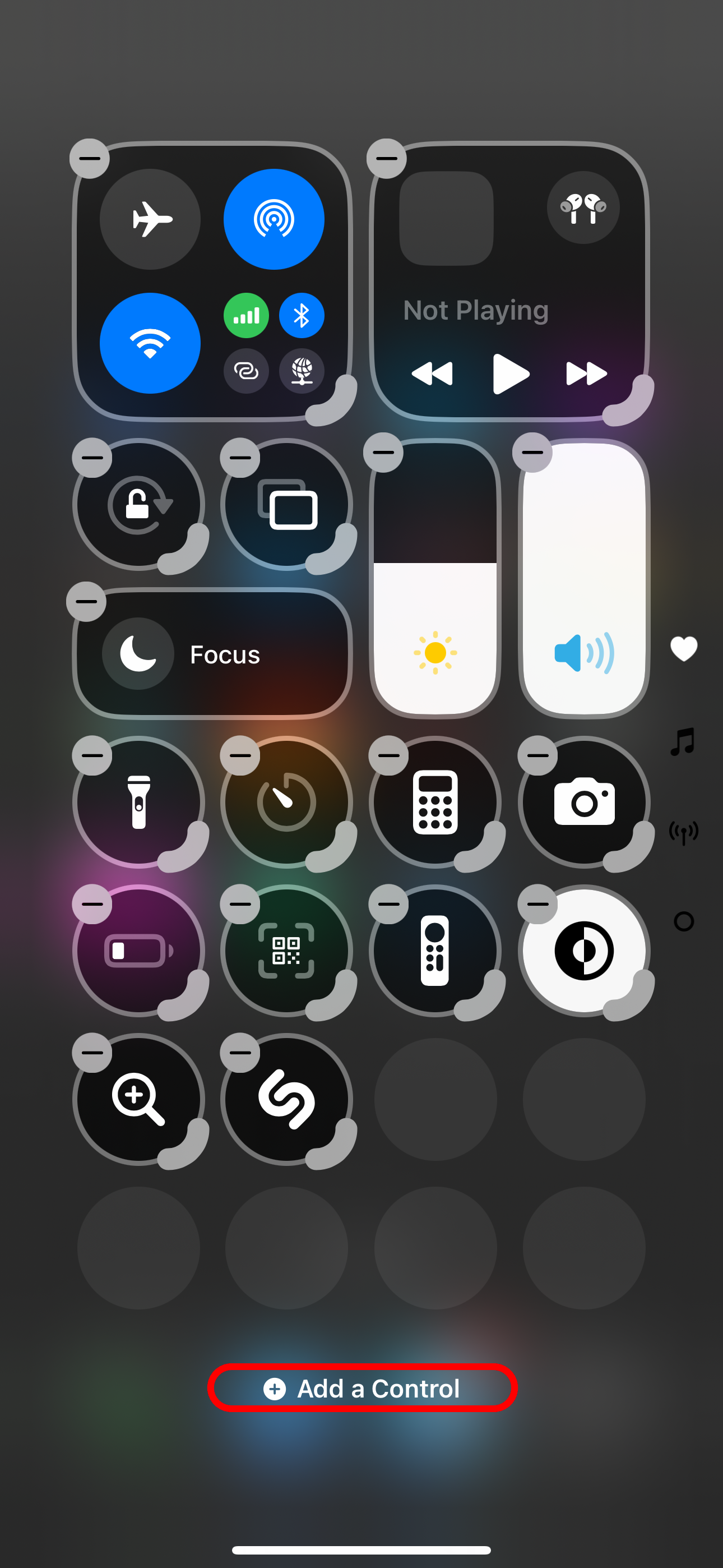Remove the Timer control
The height and width of the screenshot is (1568, 723).
pos(240,755)
